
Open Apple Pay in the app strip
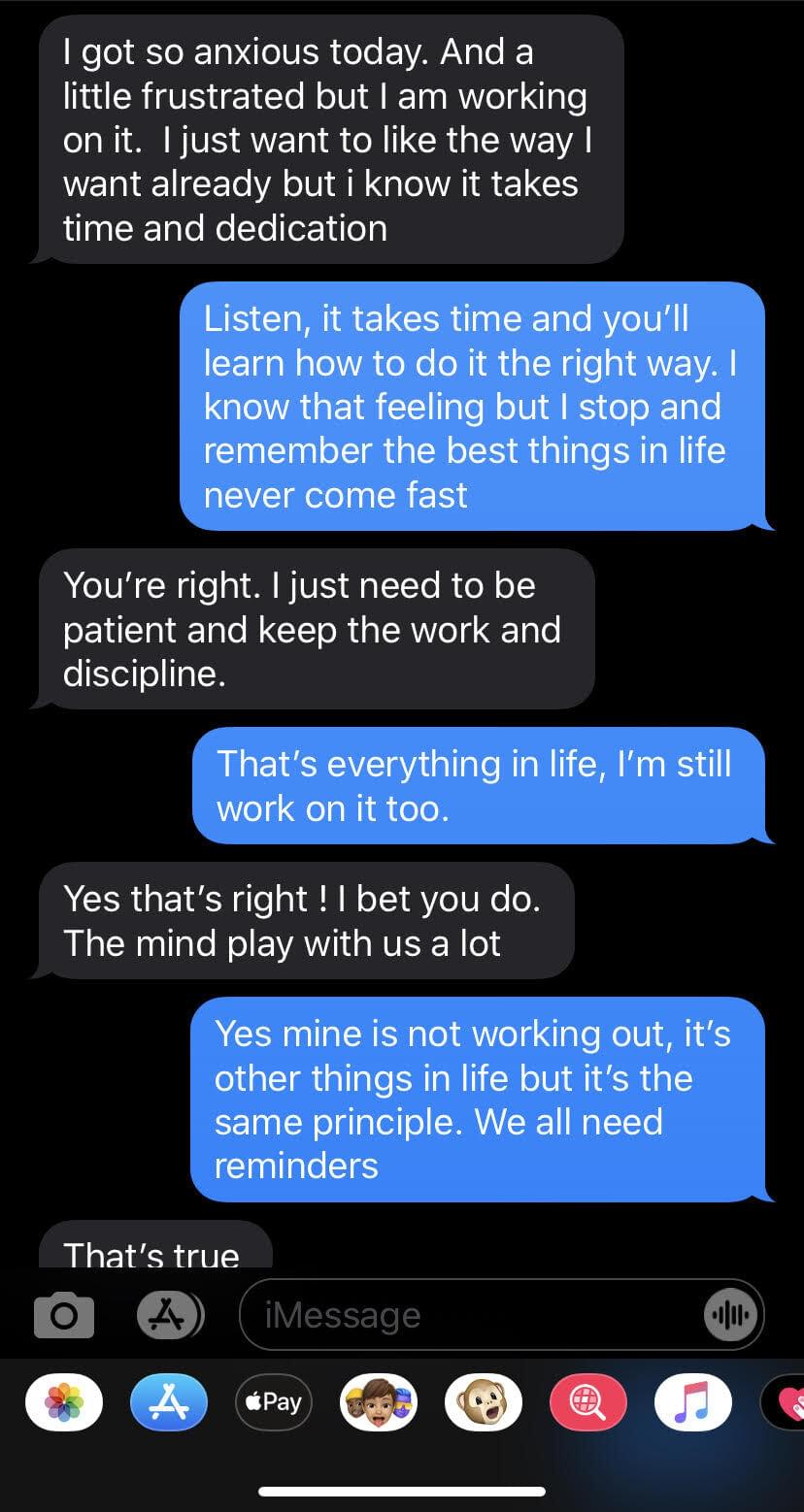(273, 1402)
